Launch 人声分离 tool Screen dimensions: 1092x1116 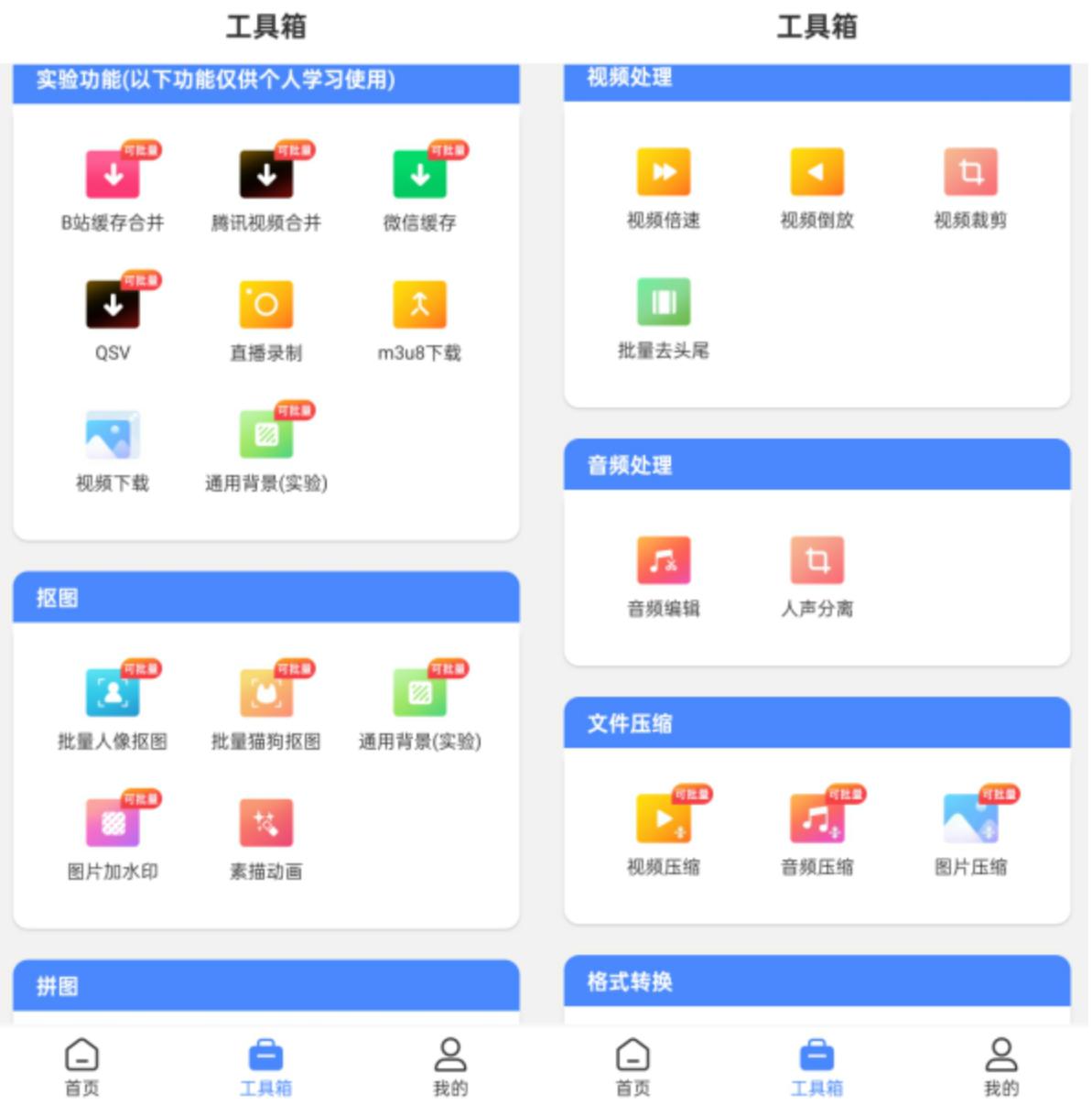(x=816, y=560)
